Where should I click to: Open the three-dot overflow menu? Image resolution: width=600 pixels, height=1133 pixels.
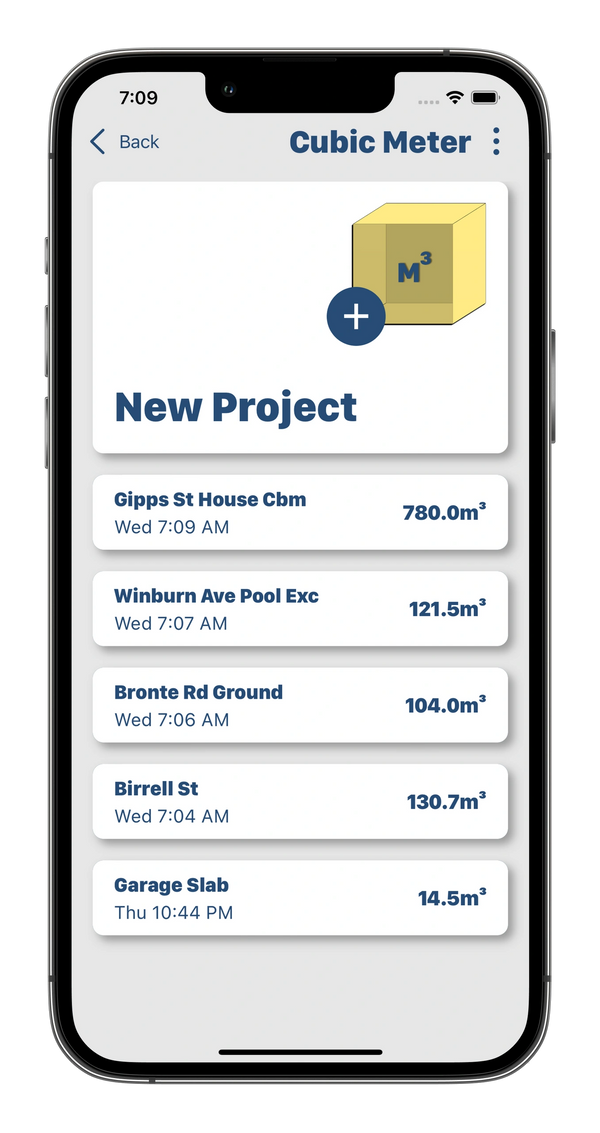pyautogui.click(x=496, y=142)
